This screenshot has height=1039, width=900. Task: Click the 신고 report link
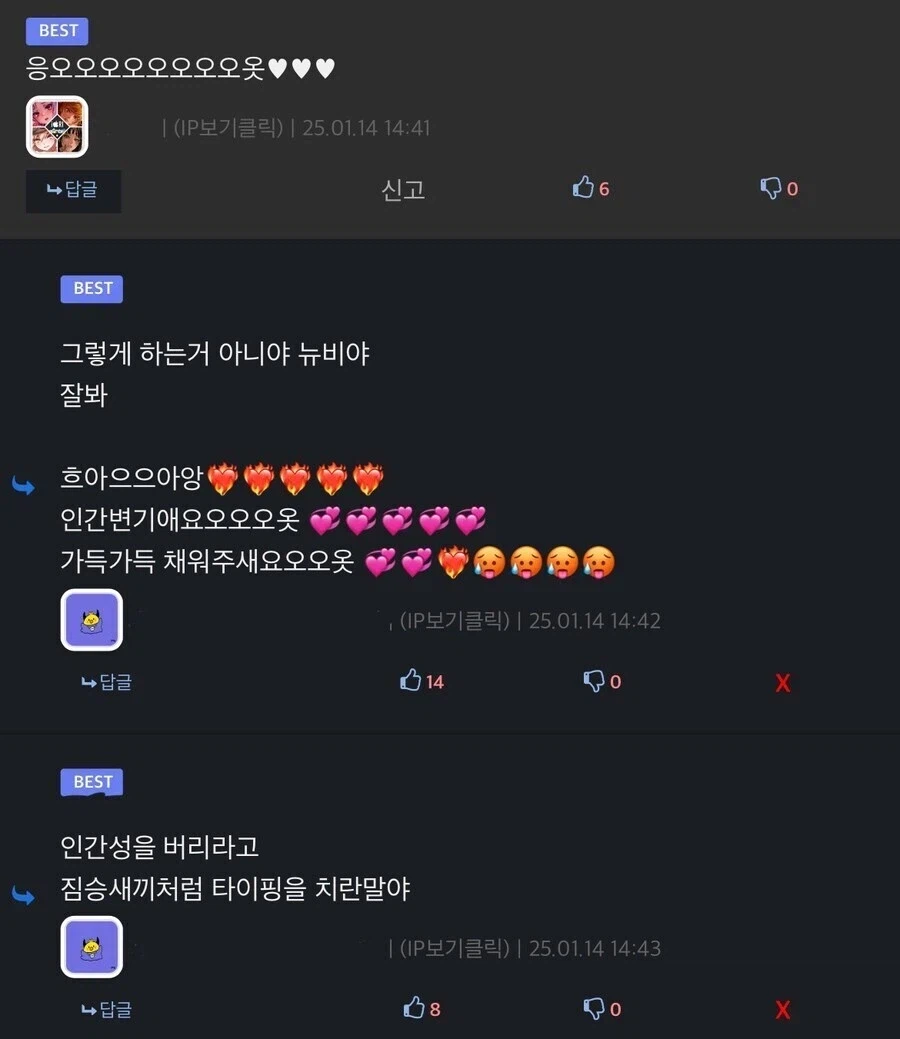[x=402, y=188]
